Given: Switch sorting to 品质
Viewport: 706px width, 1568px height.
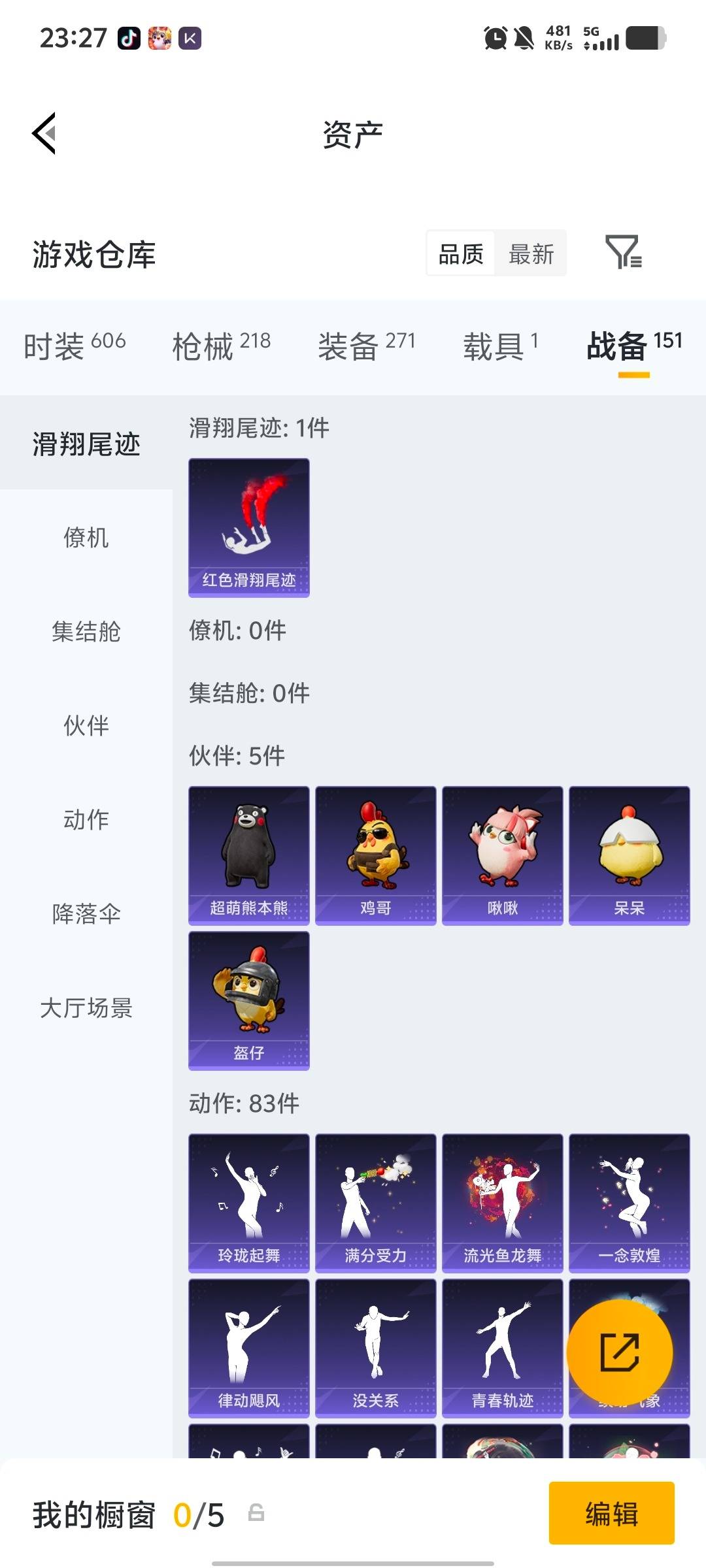Looking at the screenshot, I should pos(461,253).
